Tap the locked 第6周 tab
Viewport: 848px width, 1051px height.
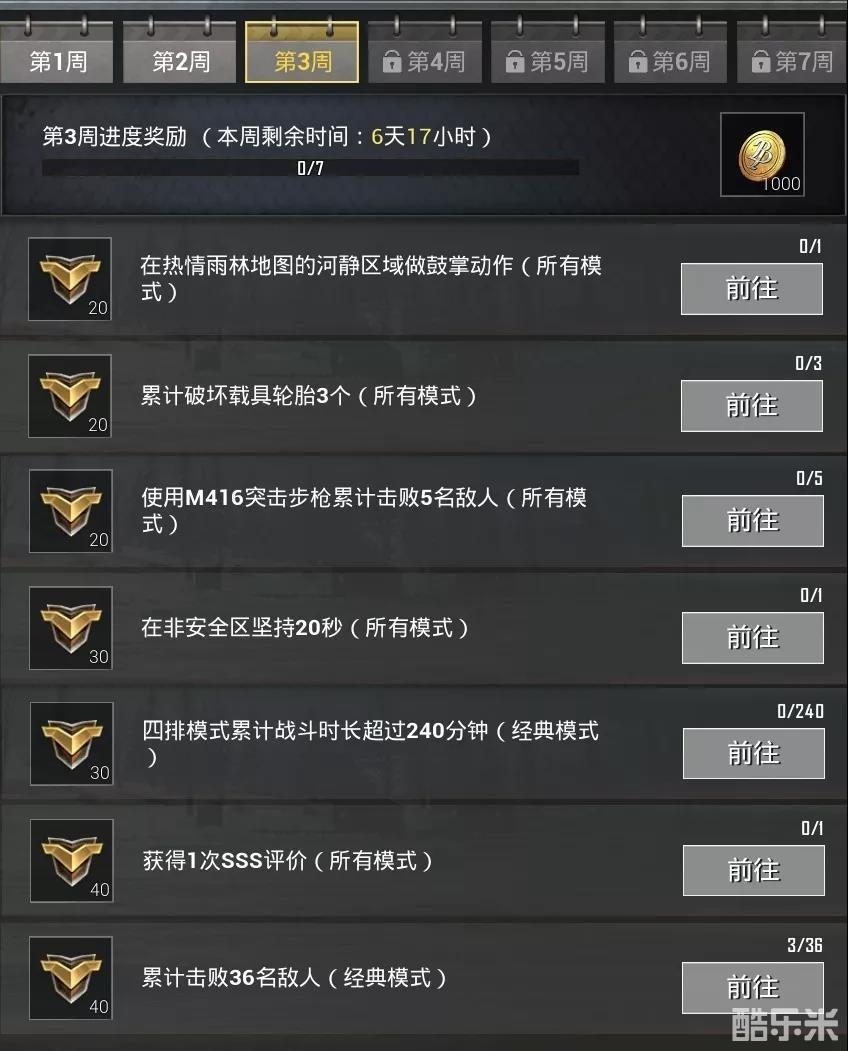tap(670, 62)
